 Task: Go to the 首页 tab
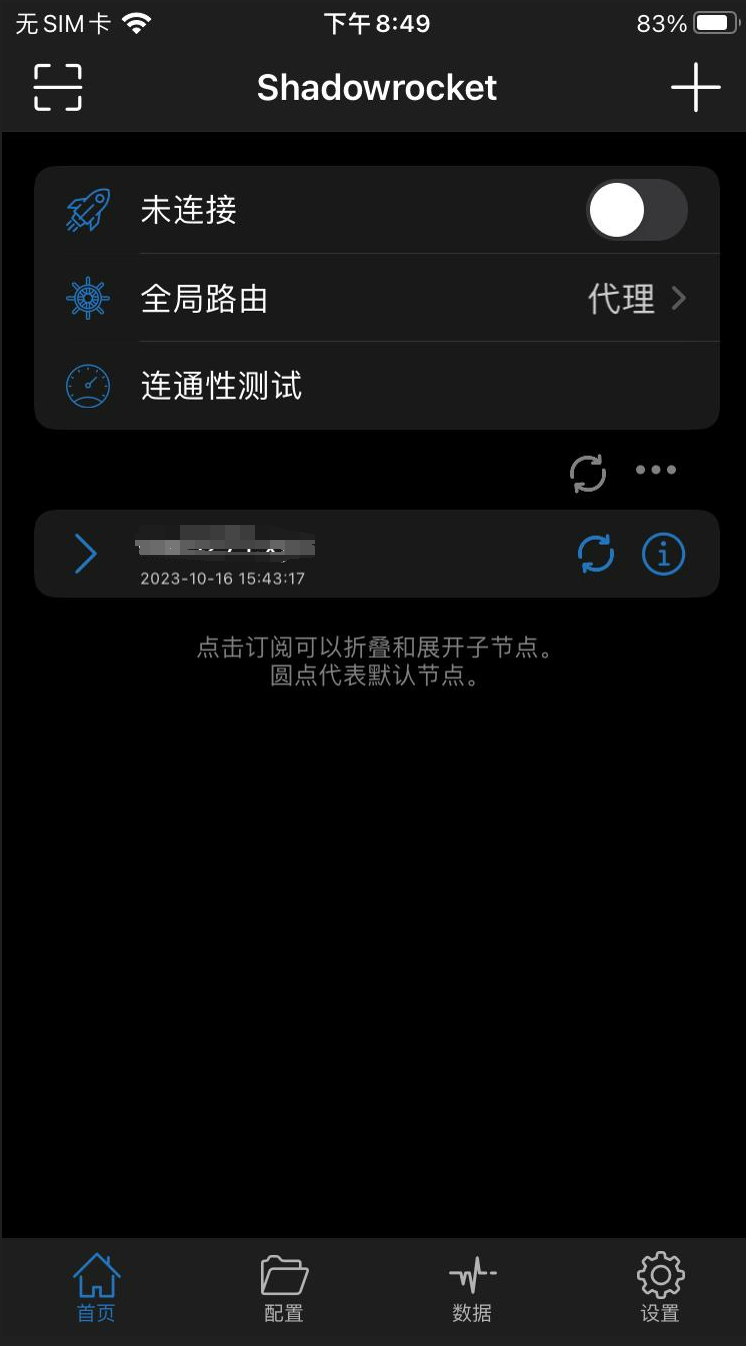click(x=96, y=1290)
